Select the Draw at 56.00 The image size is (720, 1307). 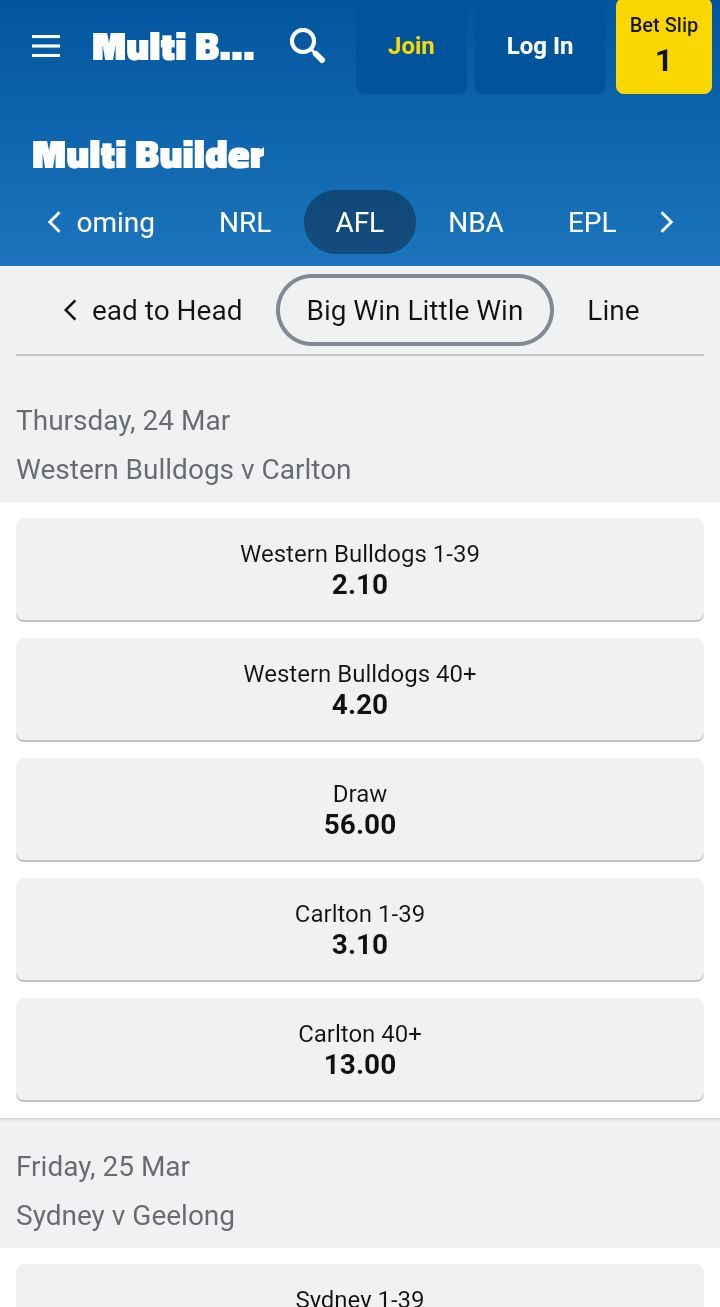point(360,809)
